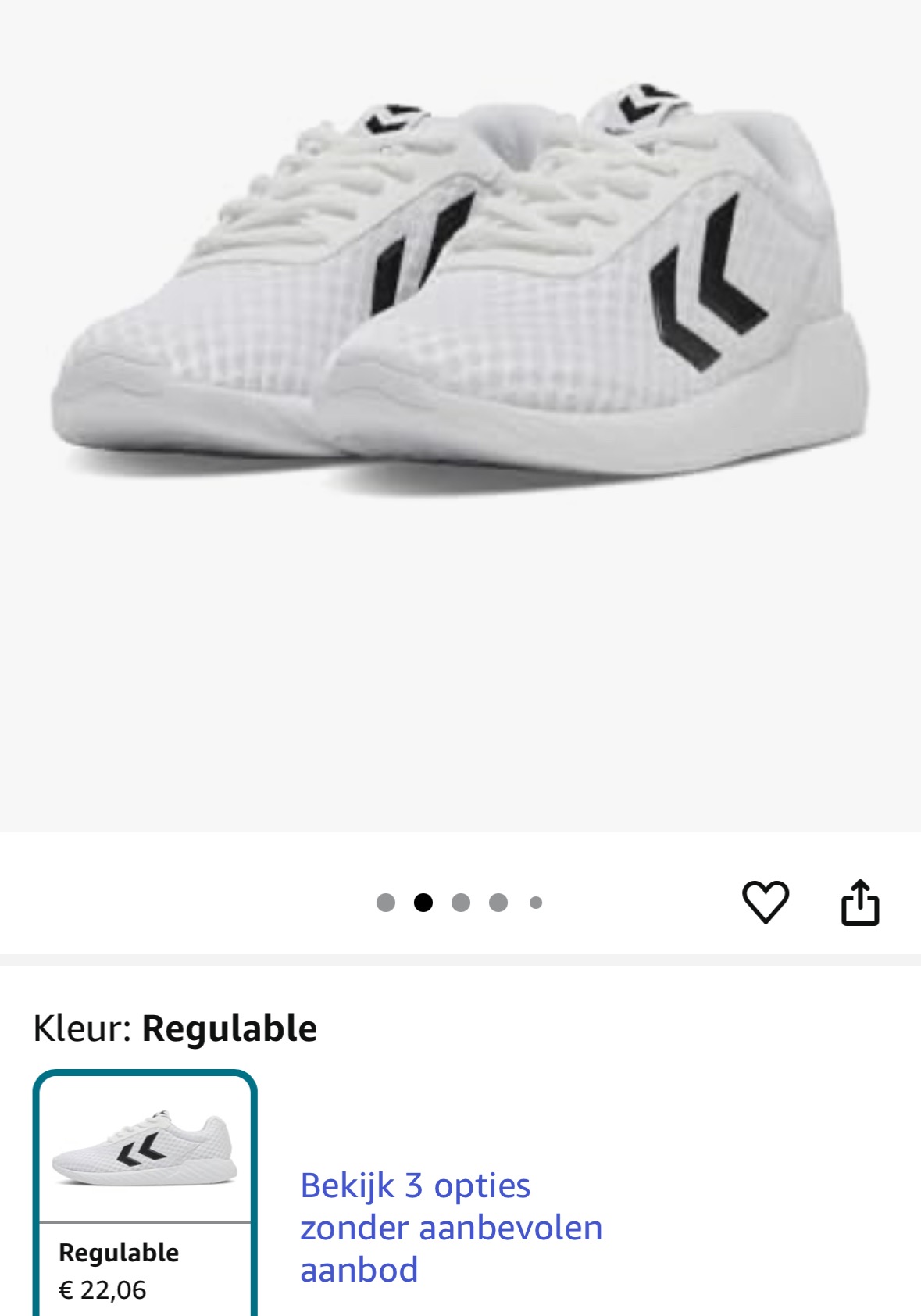Open the image gallery by tapping the photo
Image resolution: width=921 pixels, height=1316 pixels.
coord(461,313)
